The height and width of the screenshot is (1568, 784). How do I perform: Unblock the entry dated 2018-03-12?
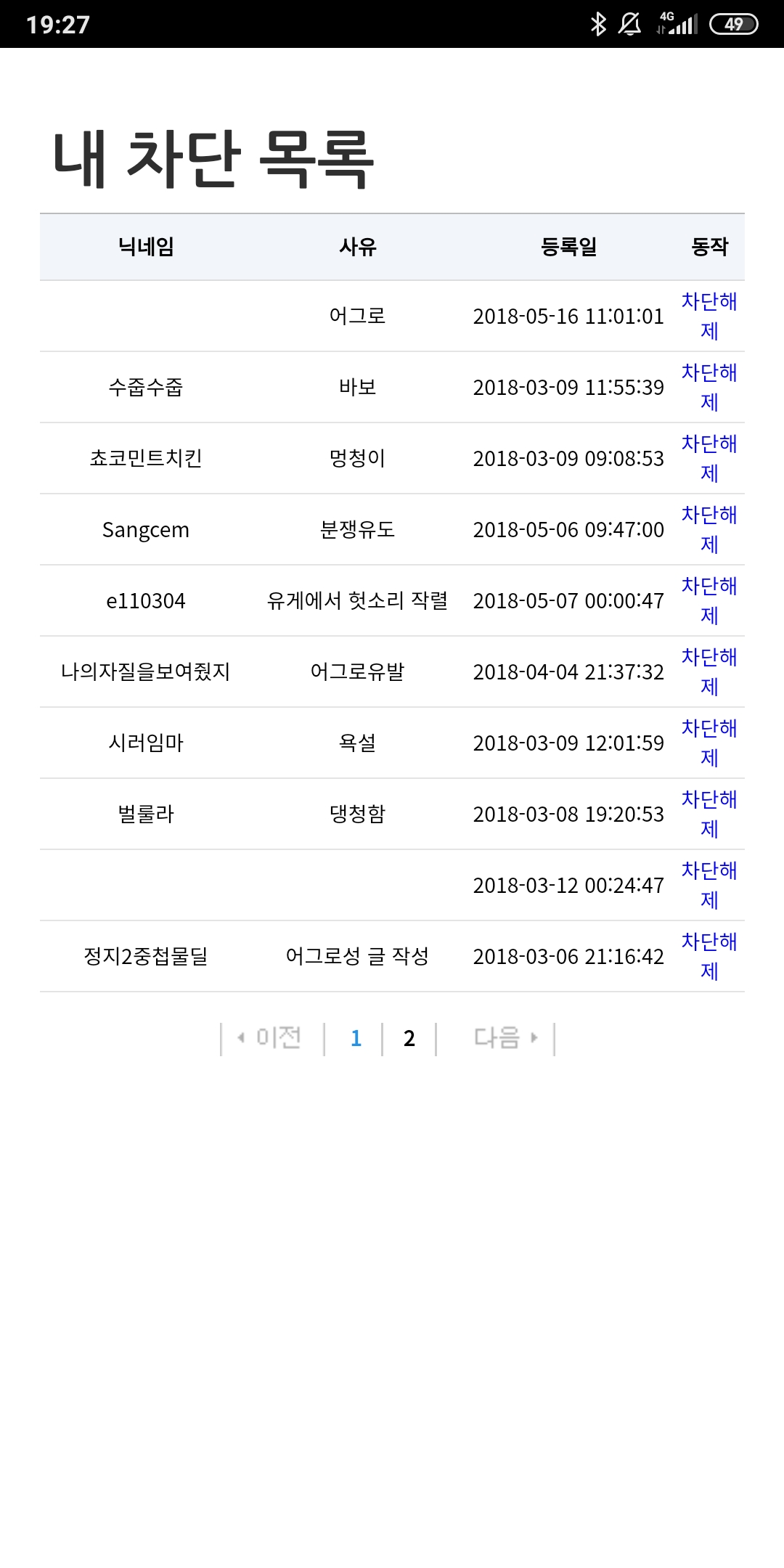pyautogui.click(x=709, y=885)
